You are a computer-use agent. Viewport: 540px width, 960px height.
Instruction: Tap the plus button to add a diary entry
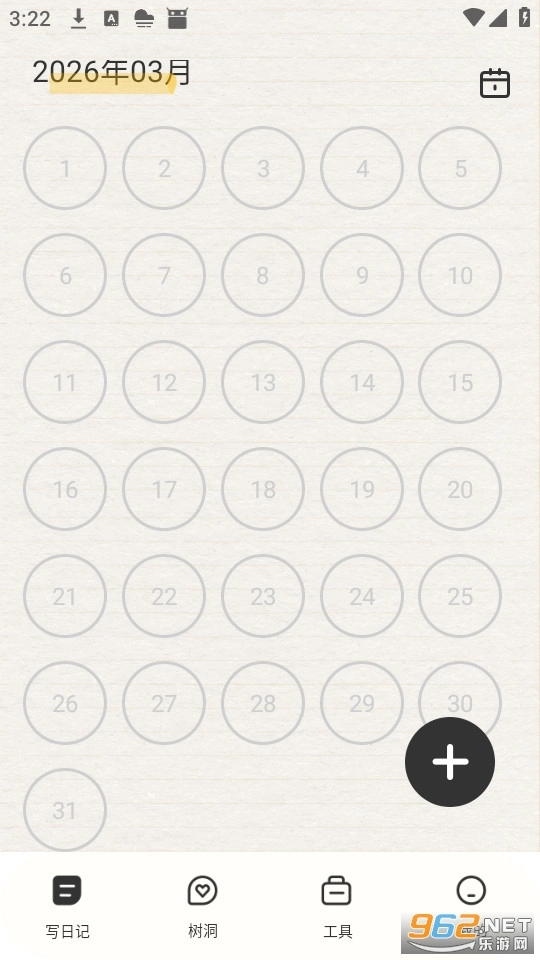tap(450, 762)
